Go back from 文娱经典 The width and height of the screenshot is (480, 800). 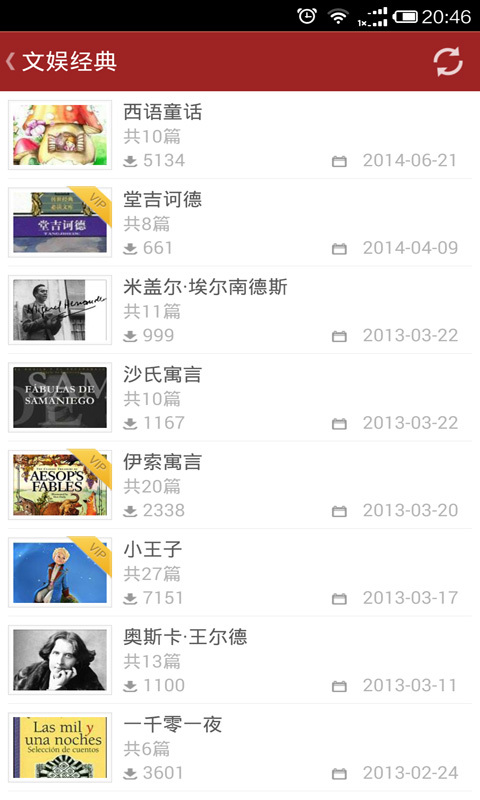coord(10,62)
